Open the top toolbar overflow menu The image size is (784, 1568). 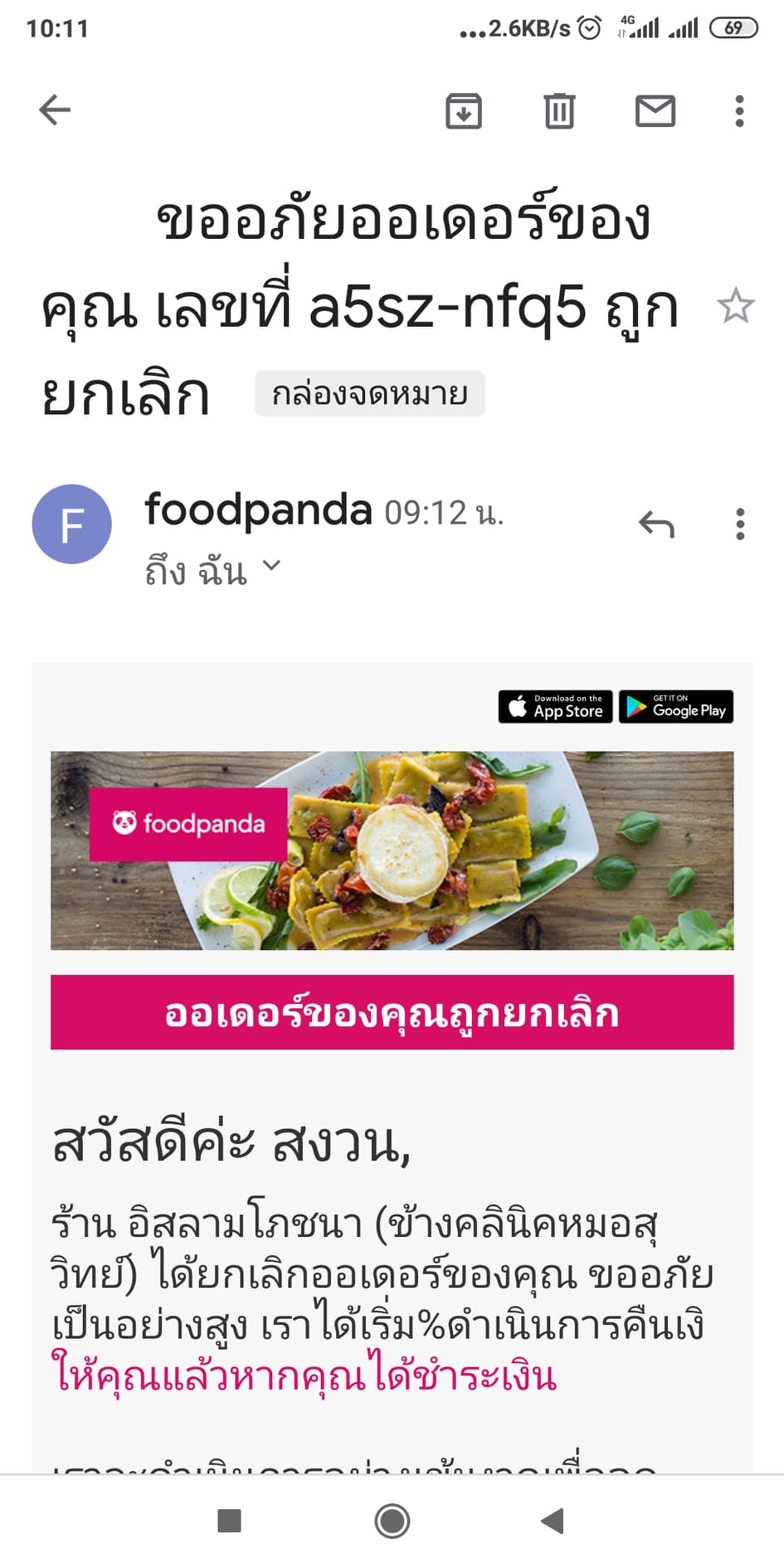click(x=739, y=111)
